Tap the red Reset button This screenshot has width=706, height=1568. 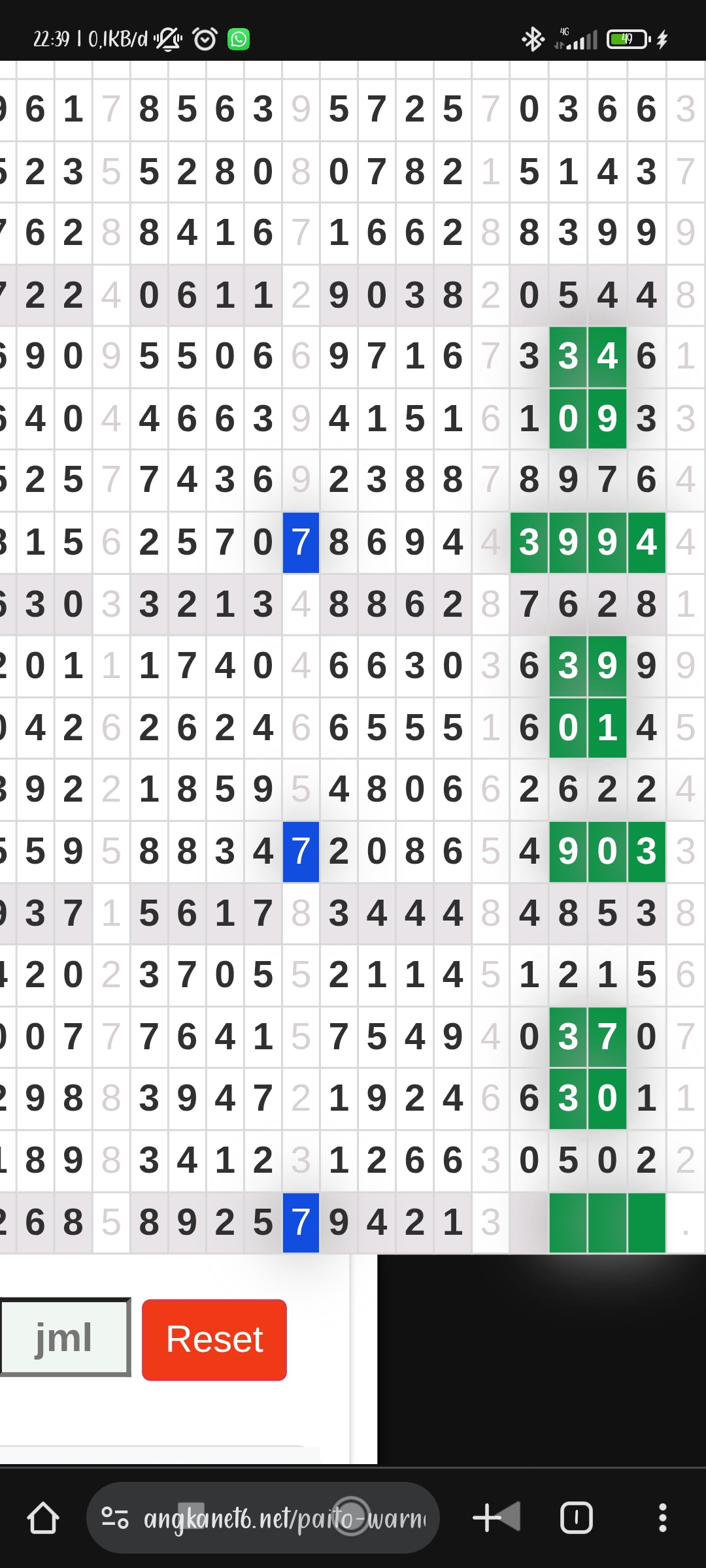point(214,1339)
